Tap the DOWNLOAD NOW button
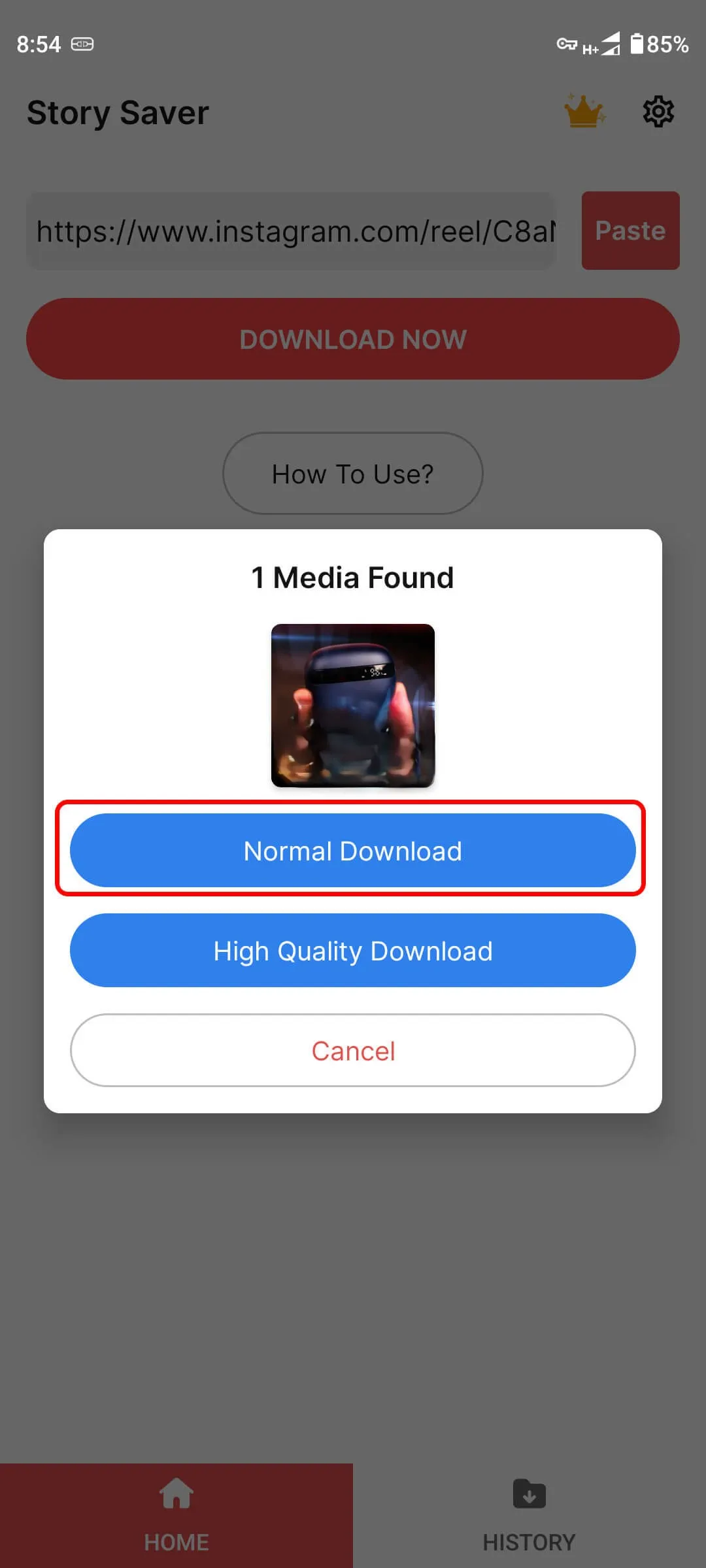Screen dimensions: 706x1568 tap(353, 339)
